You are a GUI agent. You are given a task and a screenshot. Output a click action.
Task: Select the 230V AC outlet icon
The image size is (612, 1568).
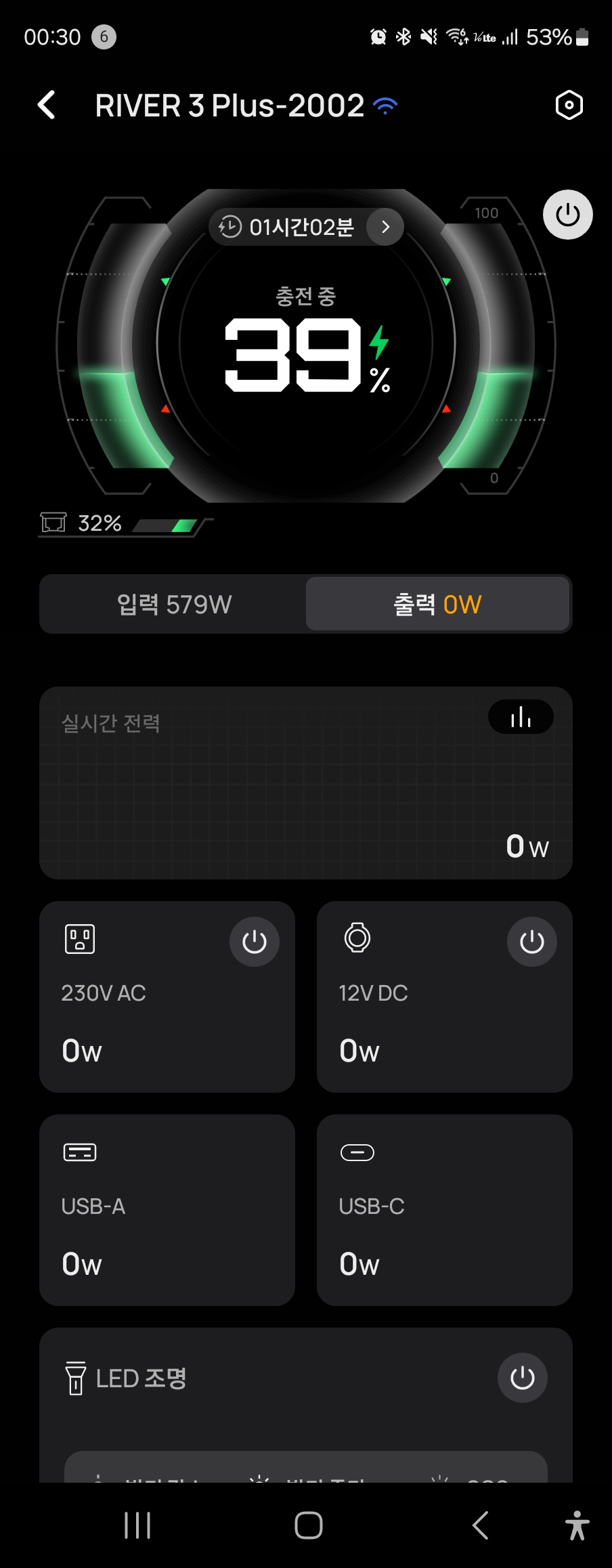click(79, 939)
